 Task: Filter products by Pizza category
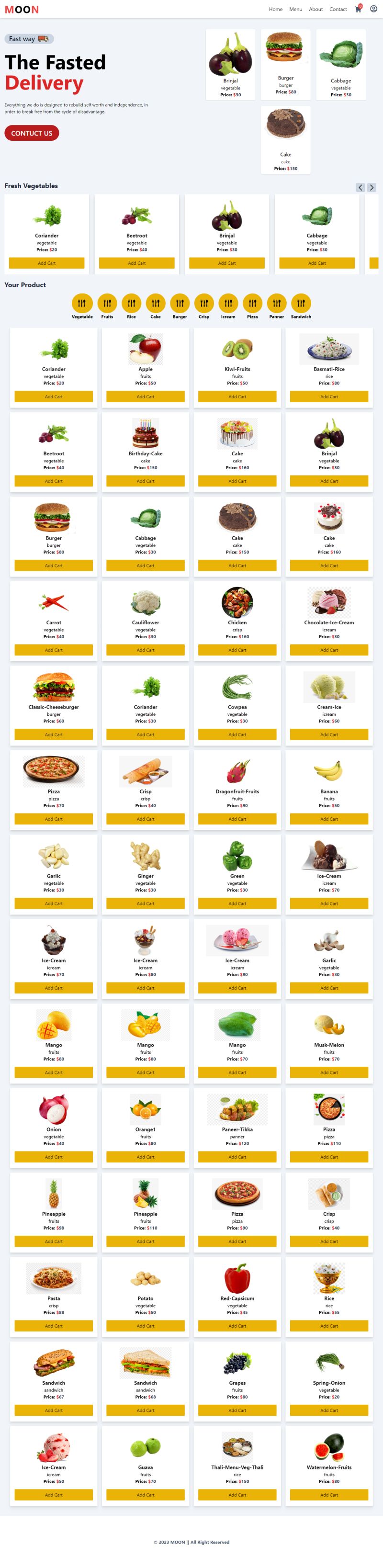pos(252,303)
